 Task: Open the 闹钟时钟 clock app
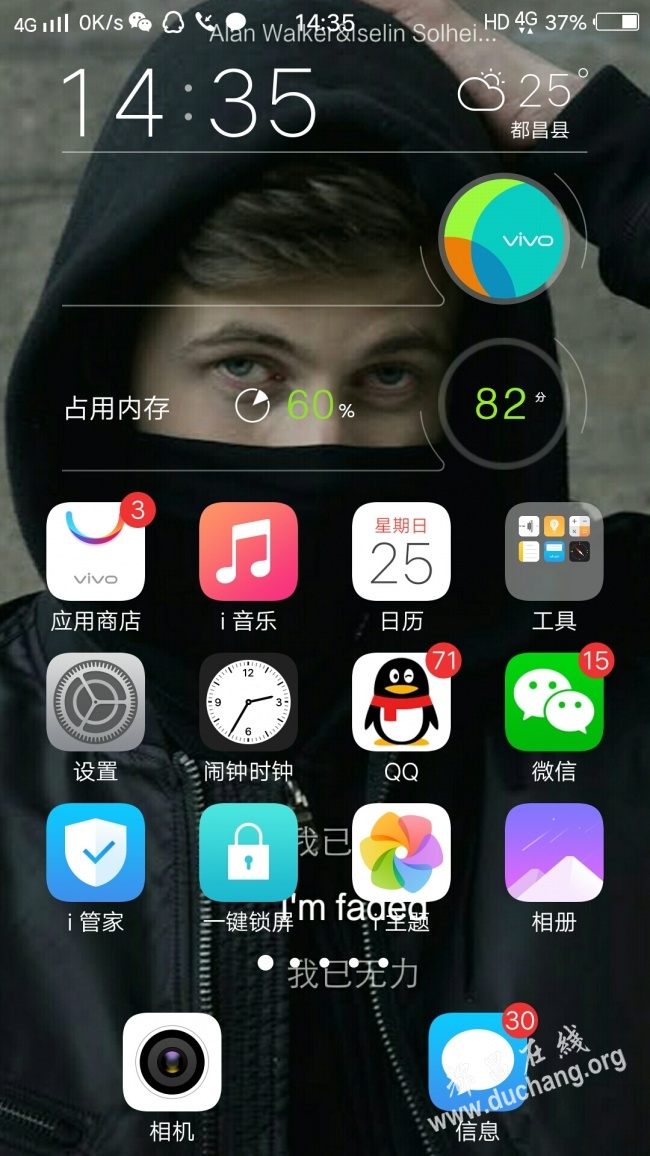click(x=248, y=702)
